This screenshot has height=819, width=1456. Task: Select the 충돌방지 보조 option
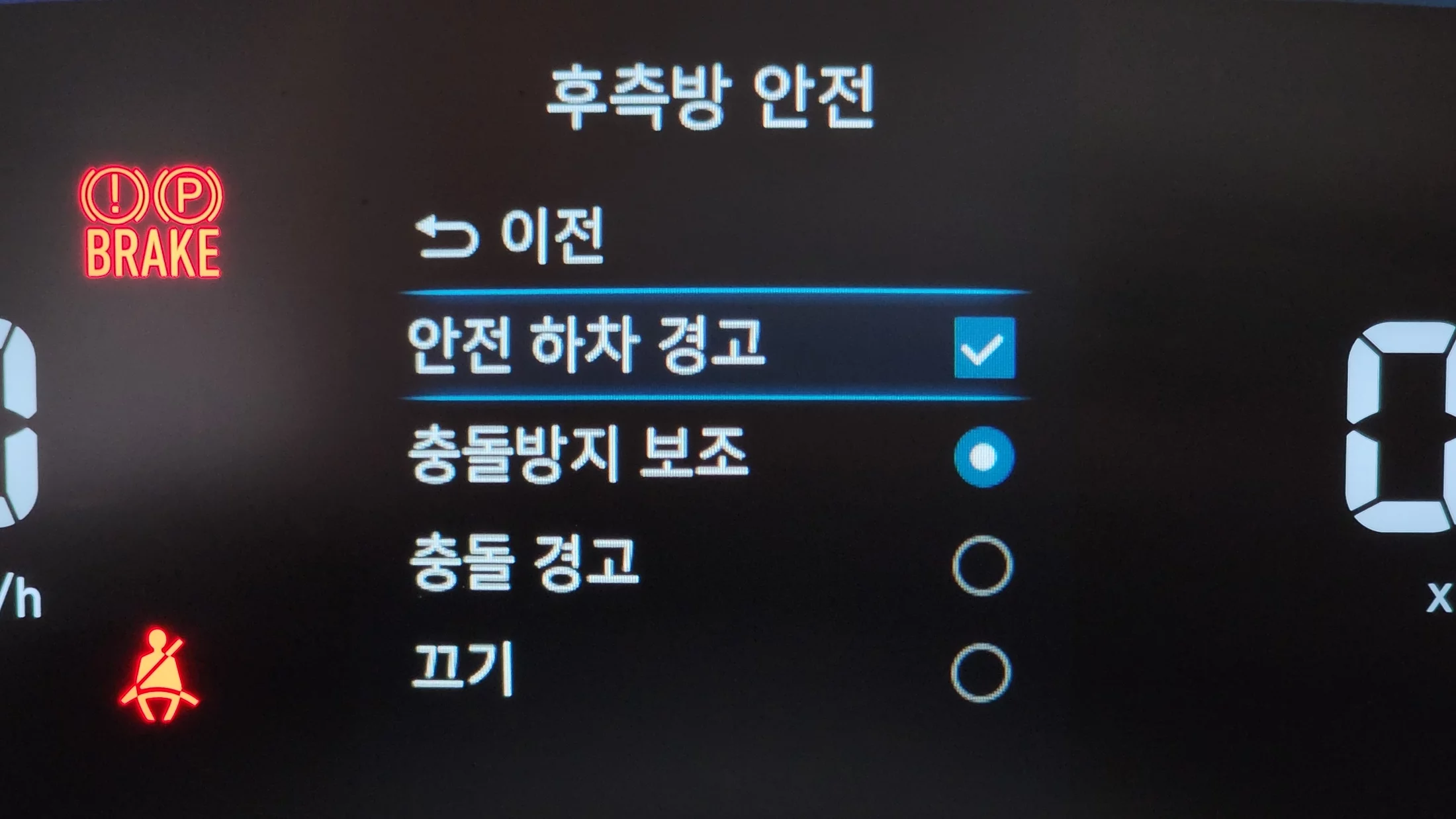click(x=983, y=456)
